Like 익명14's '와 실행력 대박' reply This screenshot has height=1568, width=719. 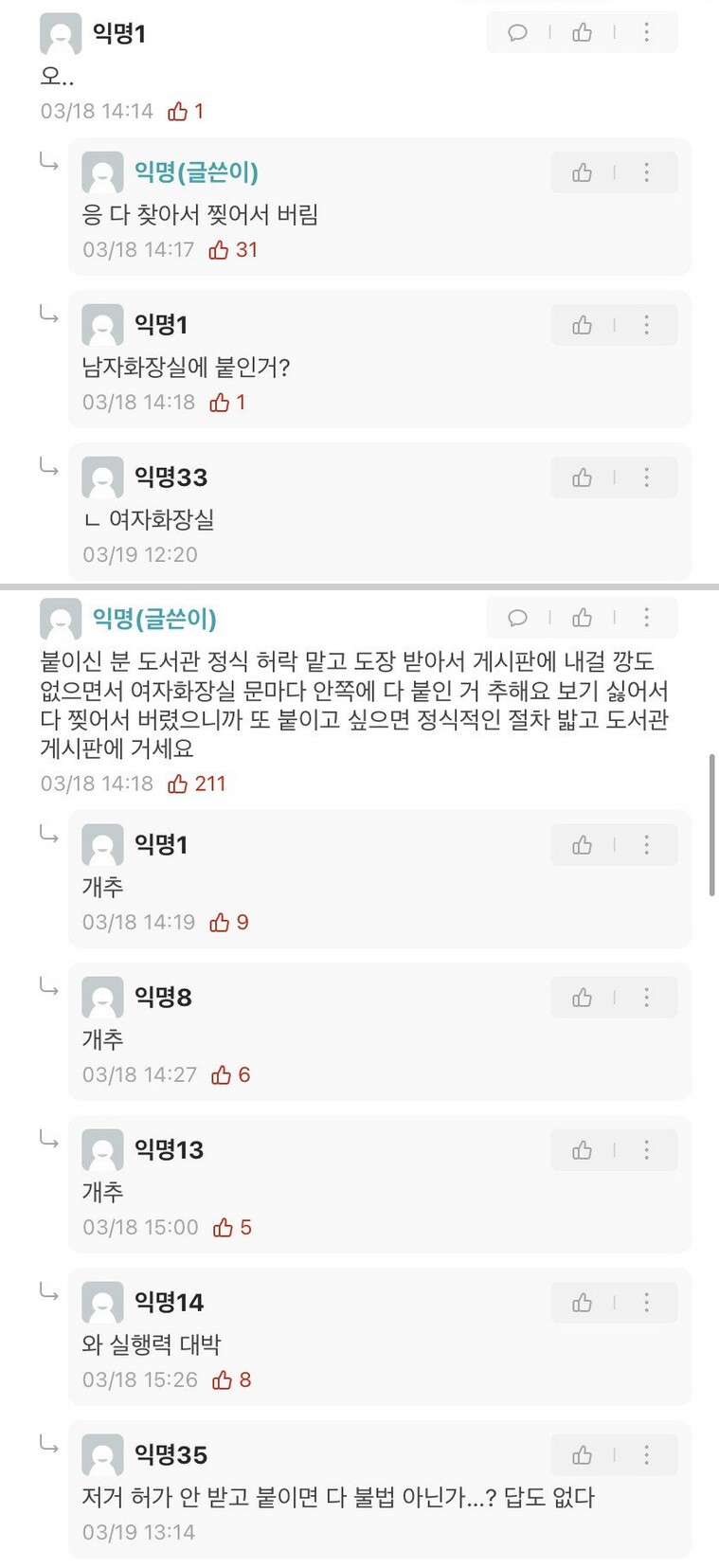(x=582, y=1303)
